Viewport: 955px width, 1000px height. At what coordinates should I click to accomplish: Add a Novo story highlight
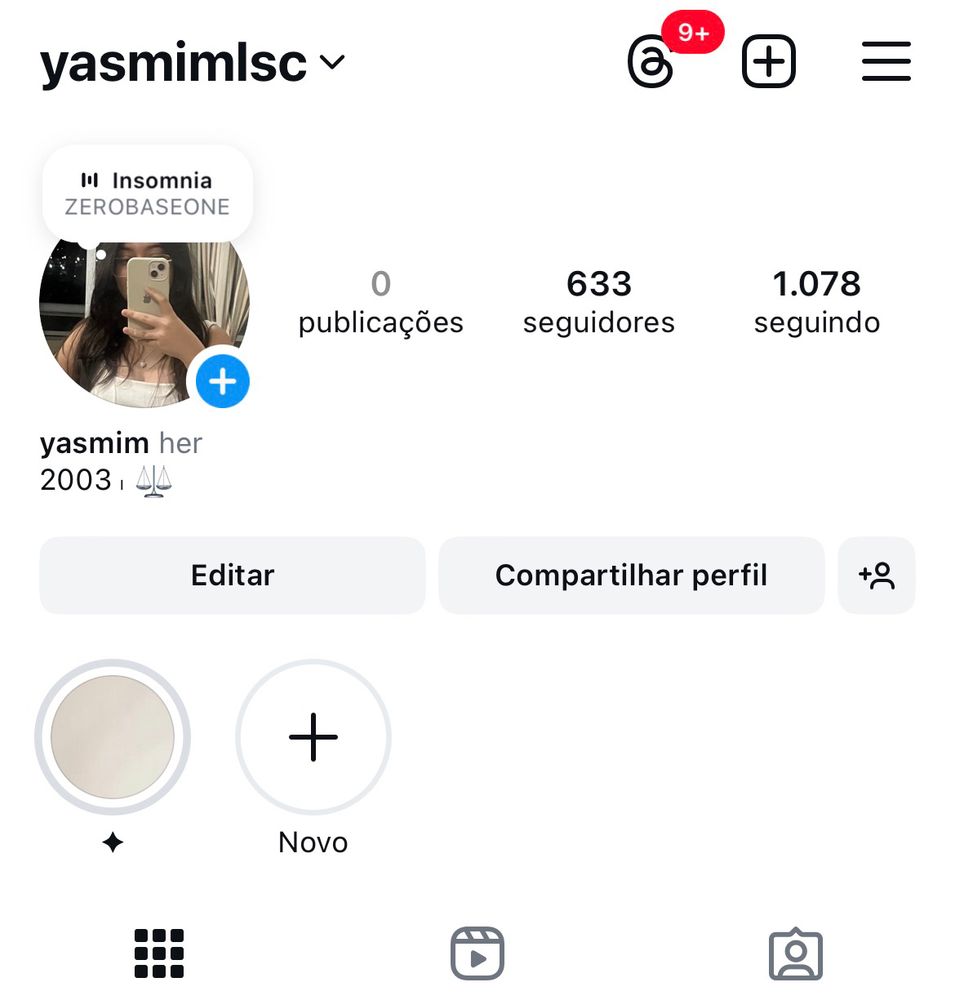pos(313,737)
